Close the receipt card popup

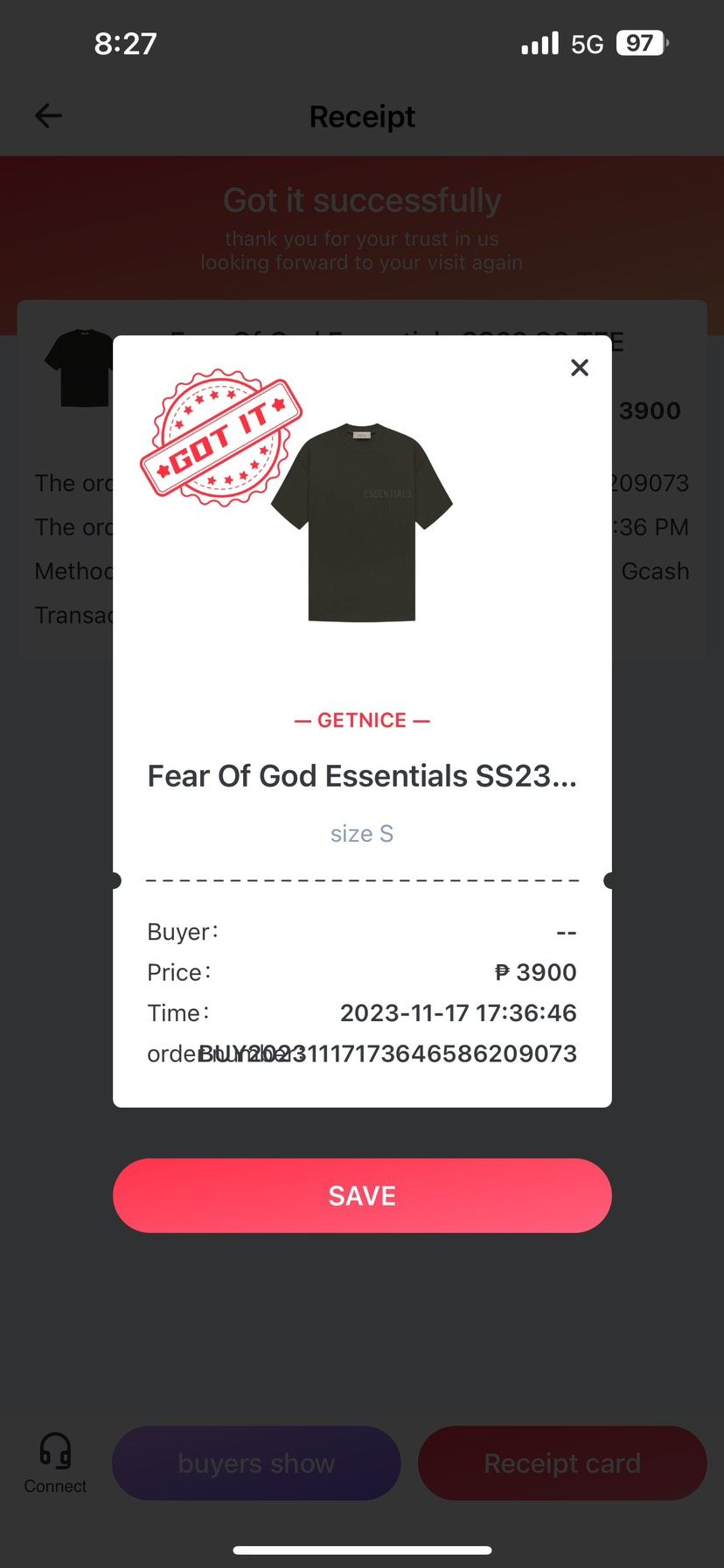point(579,367)
